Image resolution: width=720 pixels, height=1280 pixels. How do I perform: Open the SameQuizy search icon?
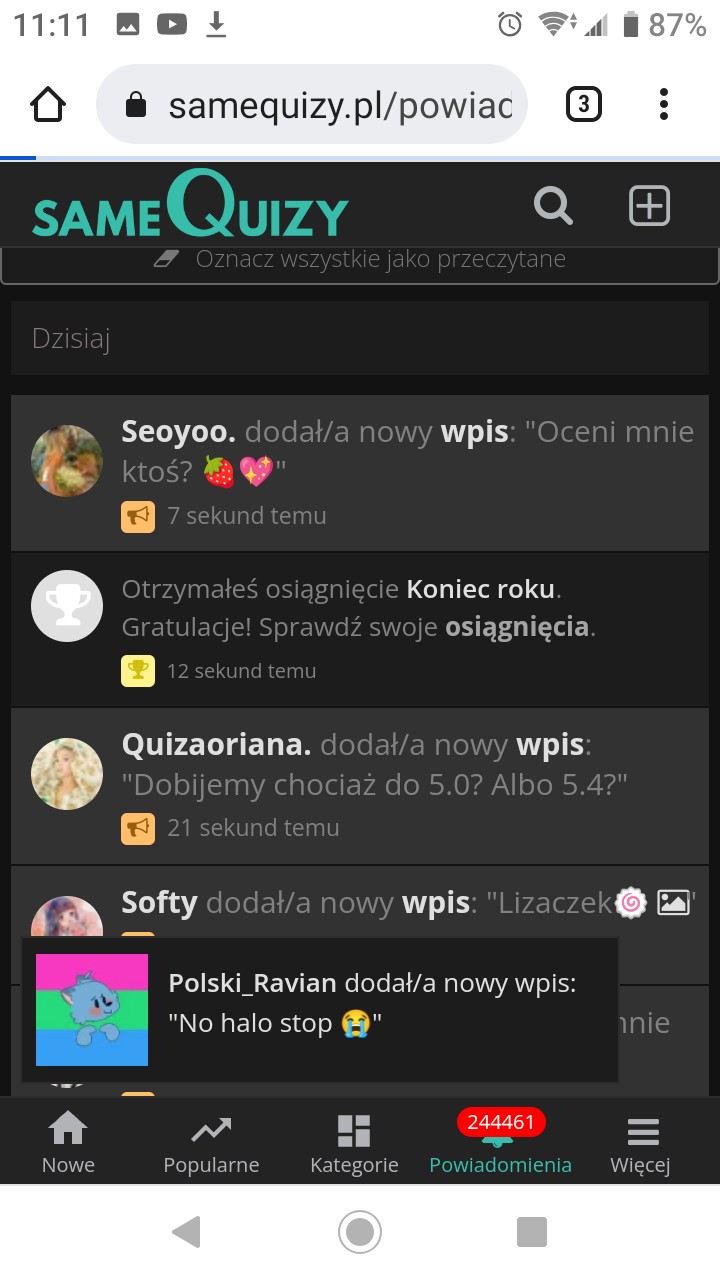pyautogui.click(x=553, y=206)
